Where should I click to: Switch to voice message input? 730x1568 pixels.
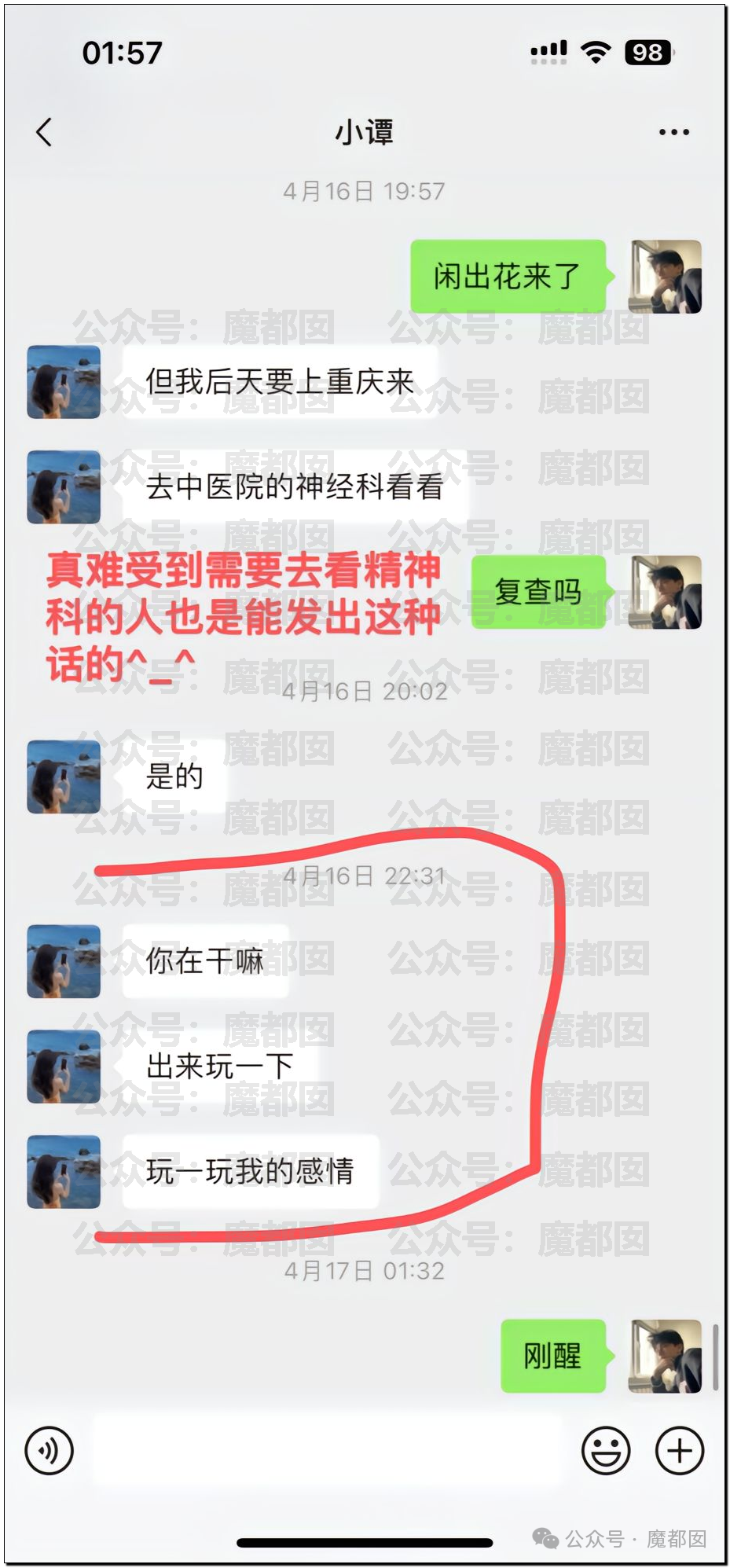coord(50,1450)
